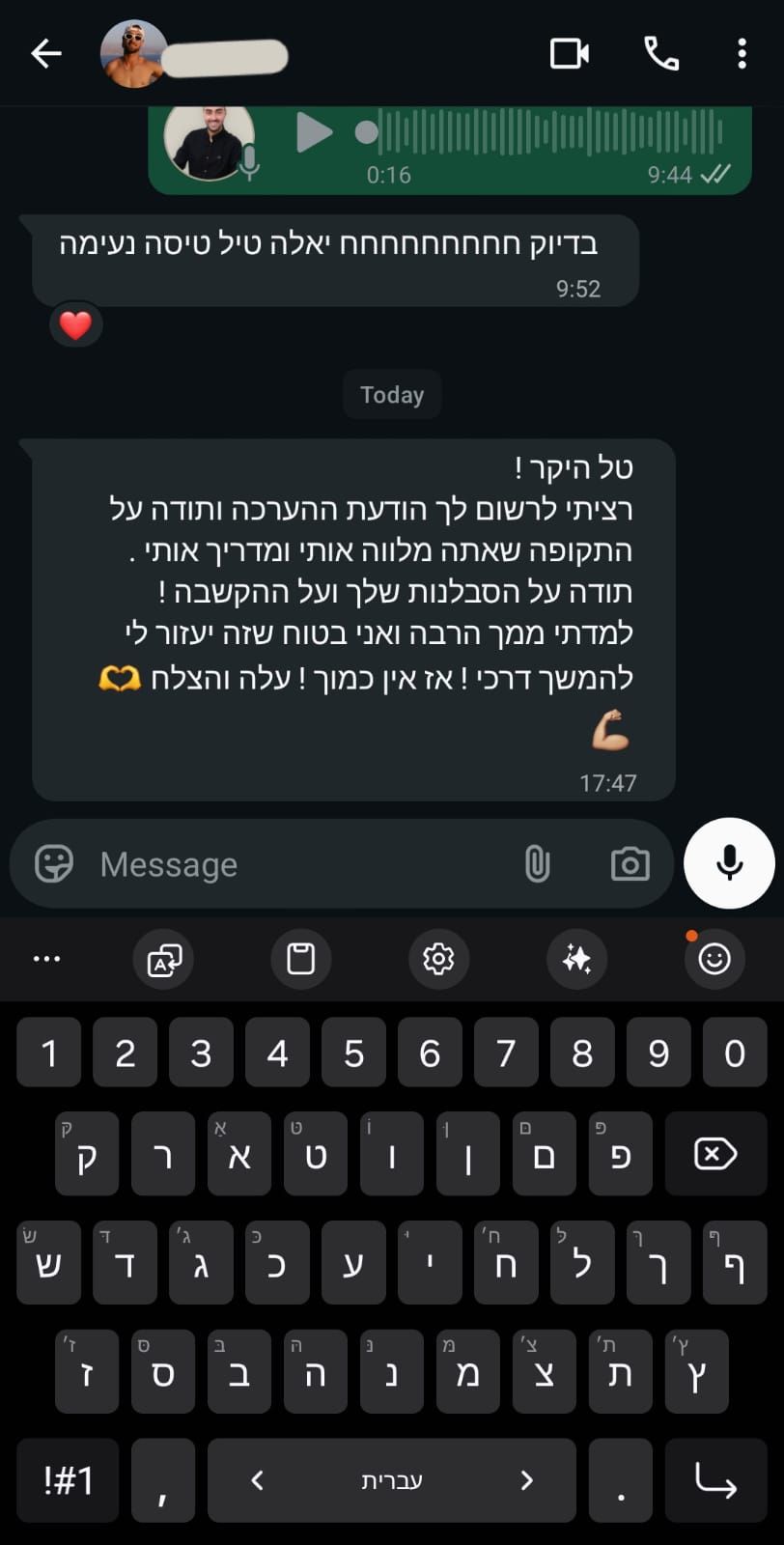Start a video call
Screen dimensions: 784x1545
click(x=569, y=54)
